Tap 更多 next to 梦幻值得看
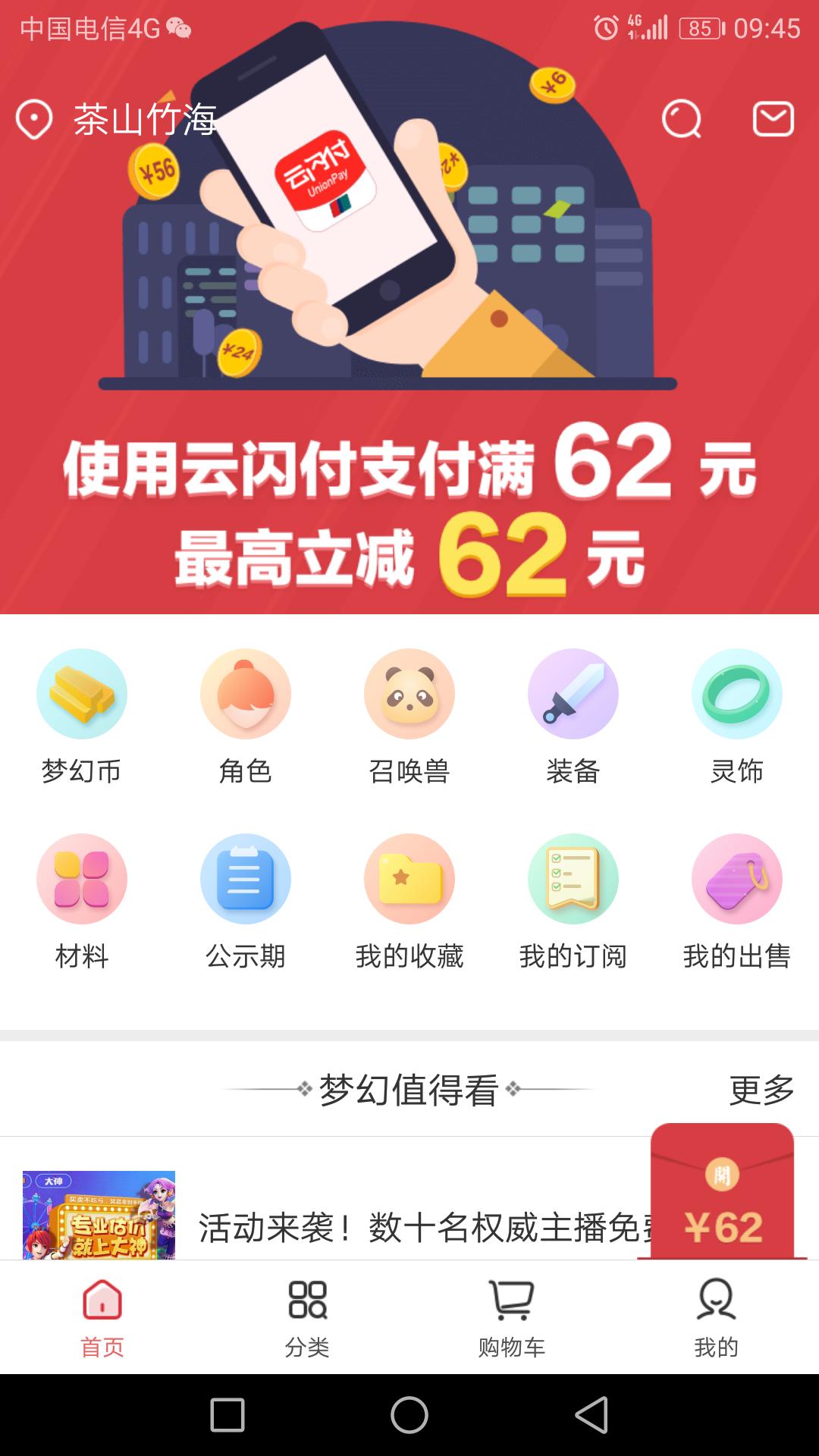The height and width of the screenshot is (1456, 819). (x=761, y=1090)
